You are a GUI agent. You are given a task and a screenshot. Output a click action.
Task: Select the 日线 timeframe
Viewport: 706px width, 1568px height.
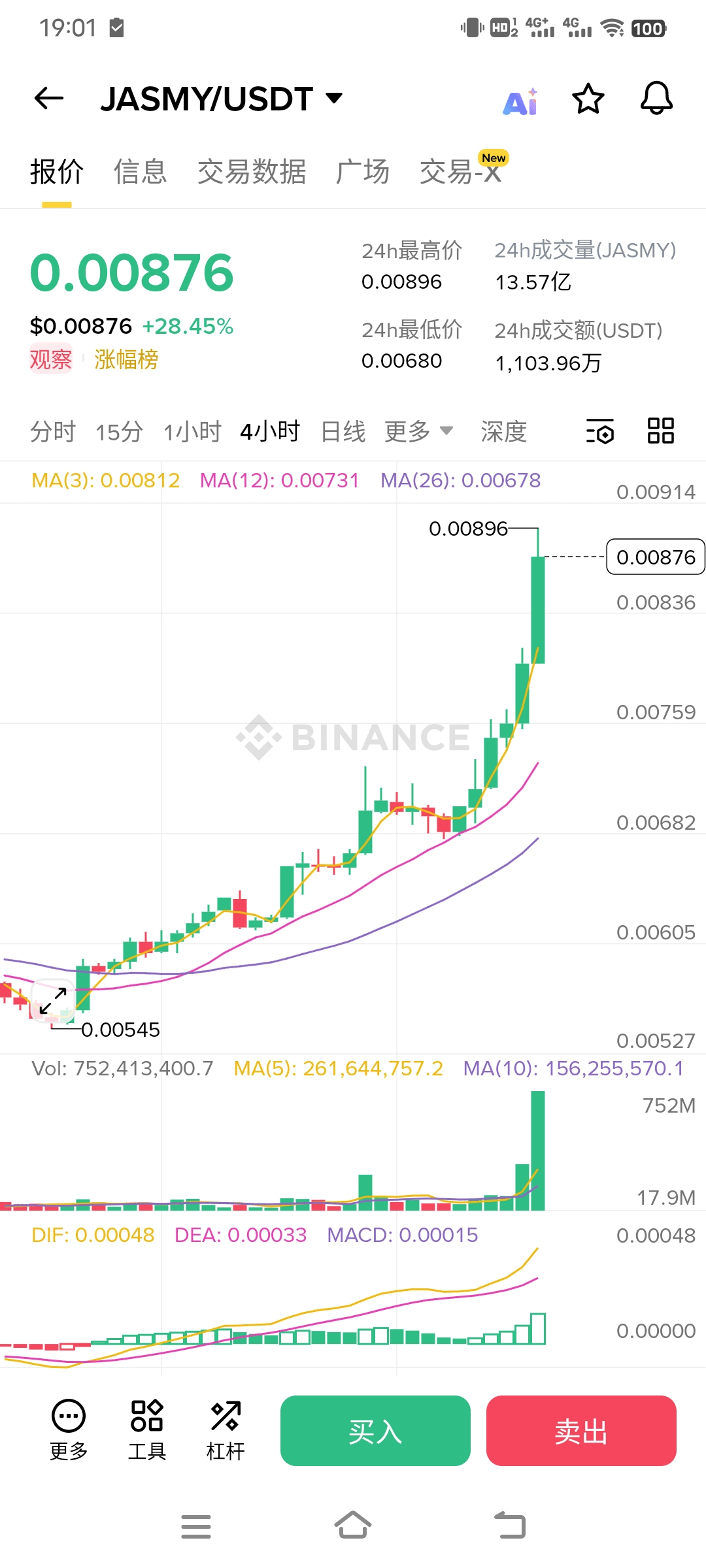(x=343, y=431)
